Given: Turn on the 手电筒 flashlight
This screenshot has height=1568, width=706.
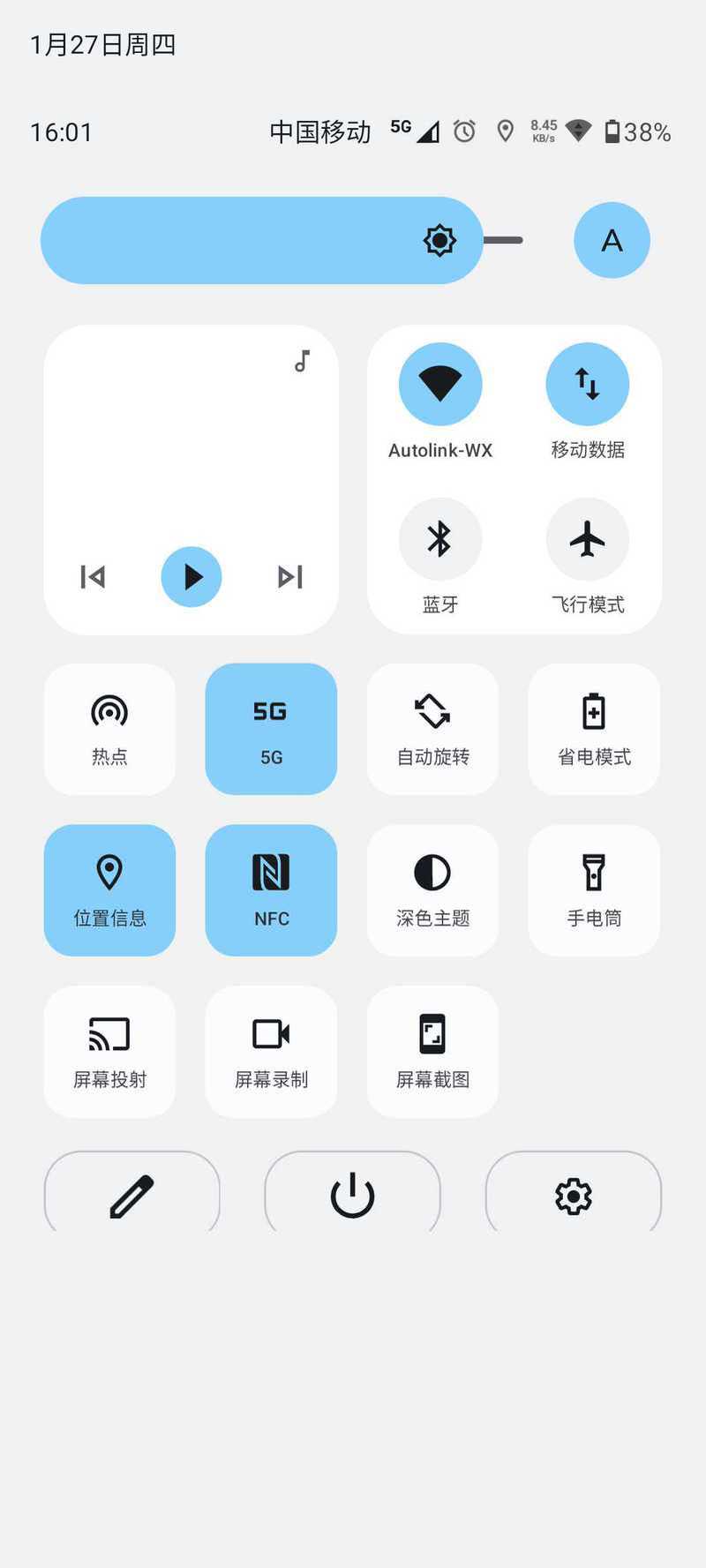Looking at the screenshot, I should point(594,890).
